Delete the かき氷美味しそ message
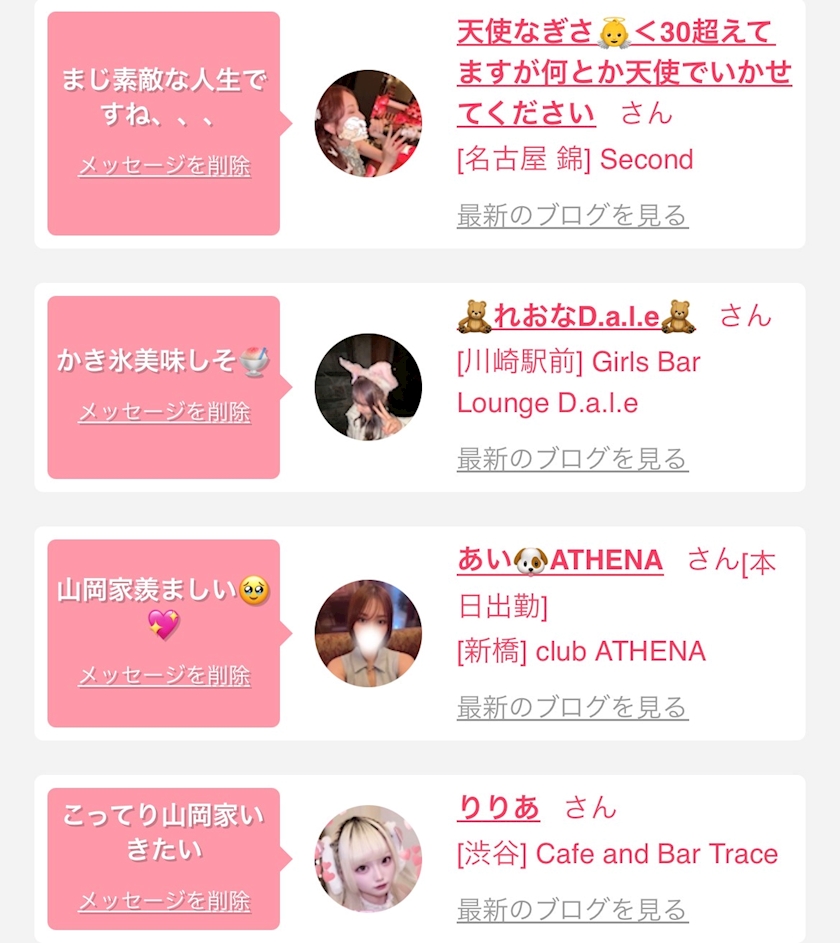Image resolution: width=840 pixels, height=943 pixels. coord(164,412)
